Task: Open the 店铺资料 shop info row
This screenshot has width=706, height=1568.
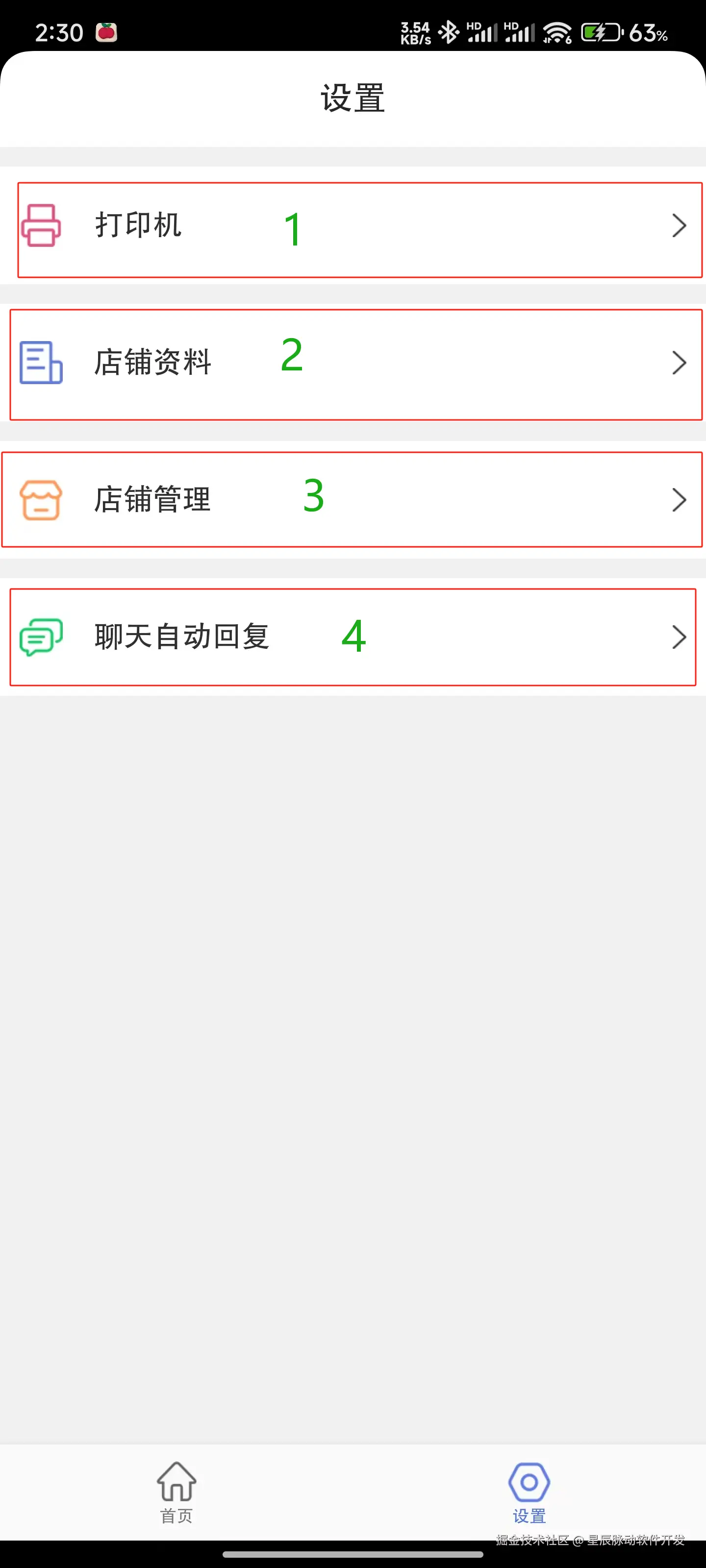Action: pyautogui.click(x=353, y=363)
